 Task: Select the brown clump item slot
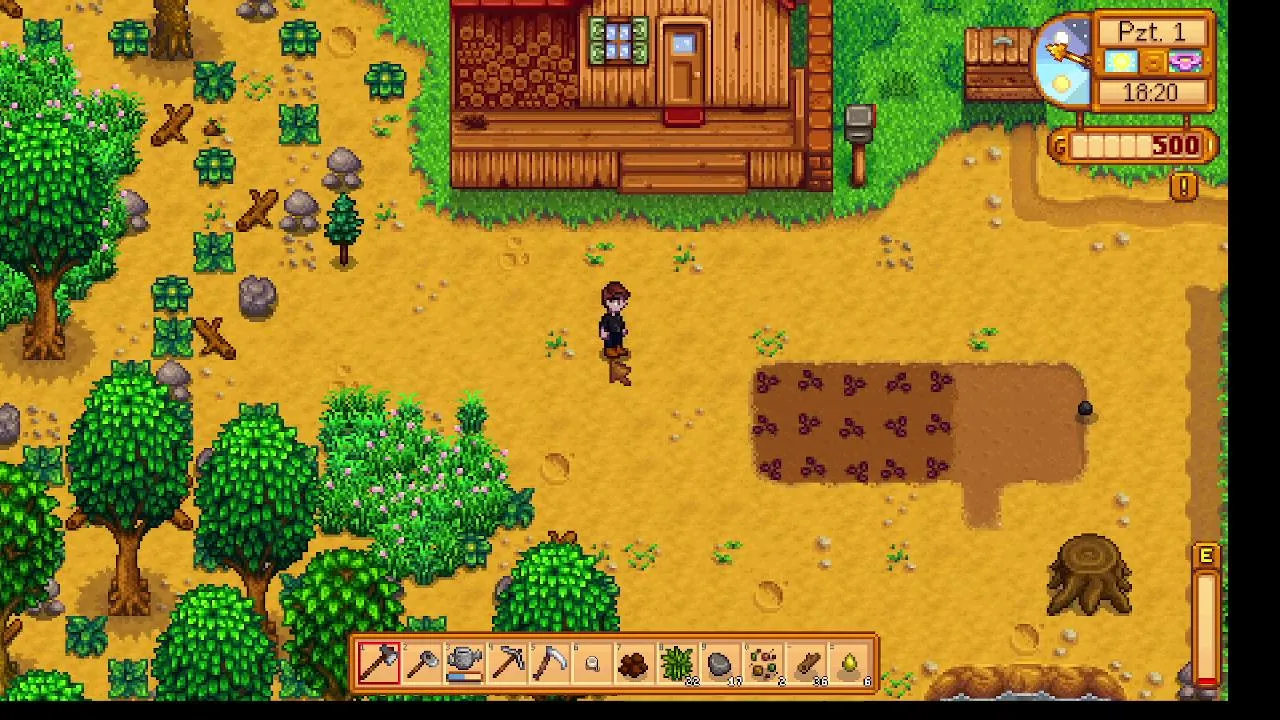[x=636, y=663]
